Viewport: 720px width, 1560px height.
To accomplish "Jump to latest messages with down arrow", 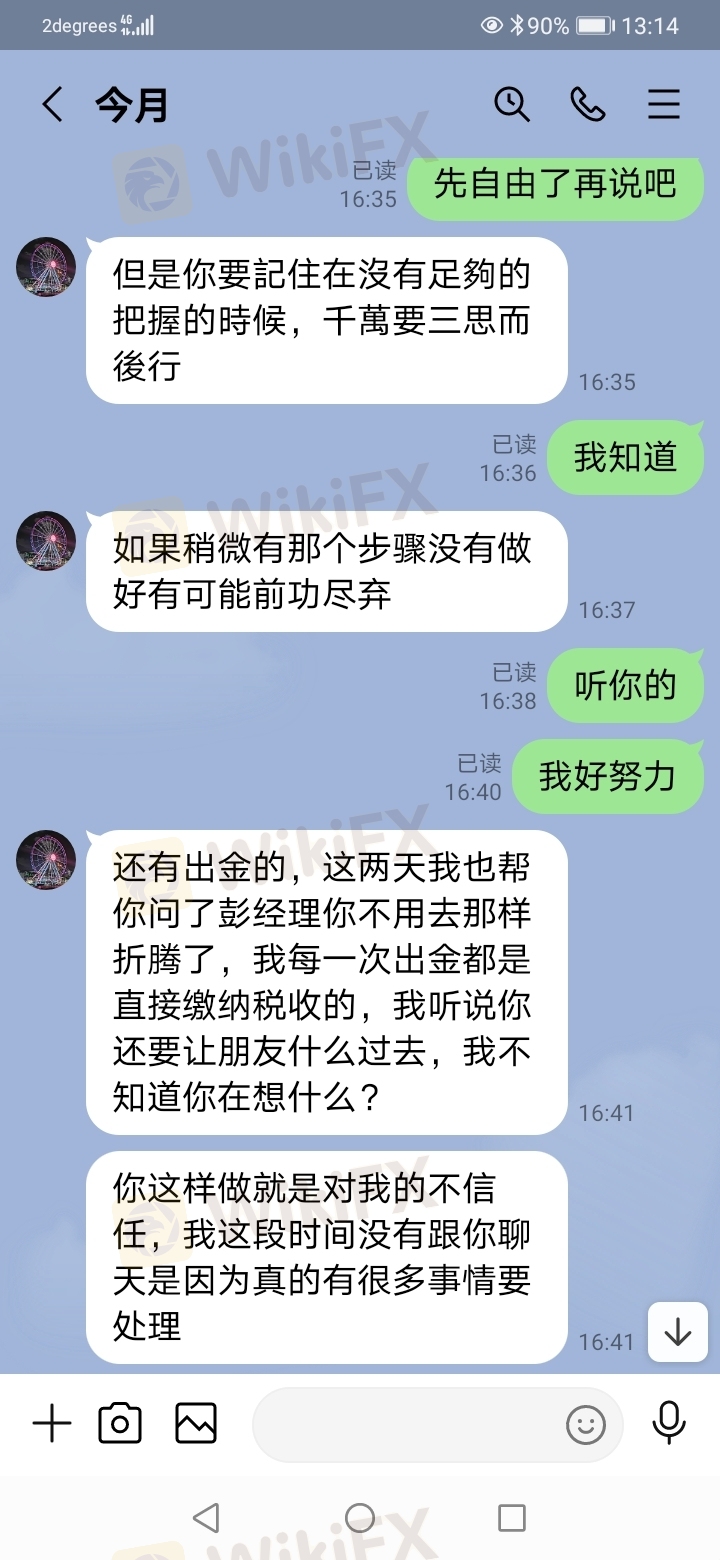I will point(678,1332).
